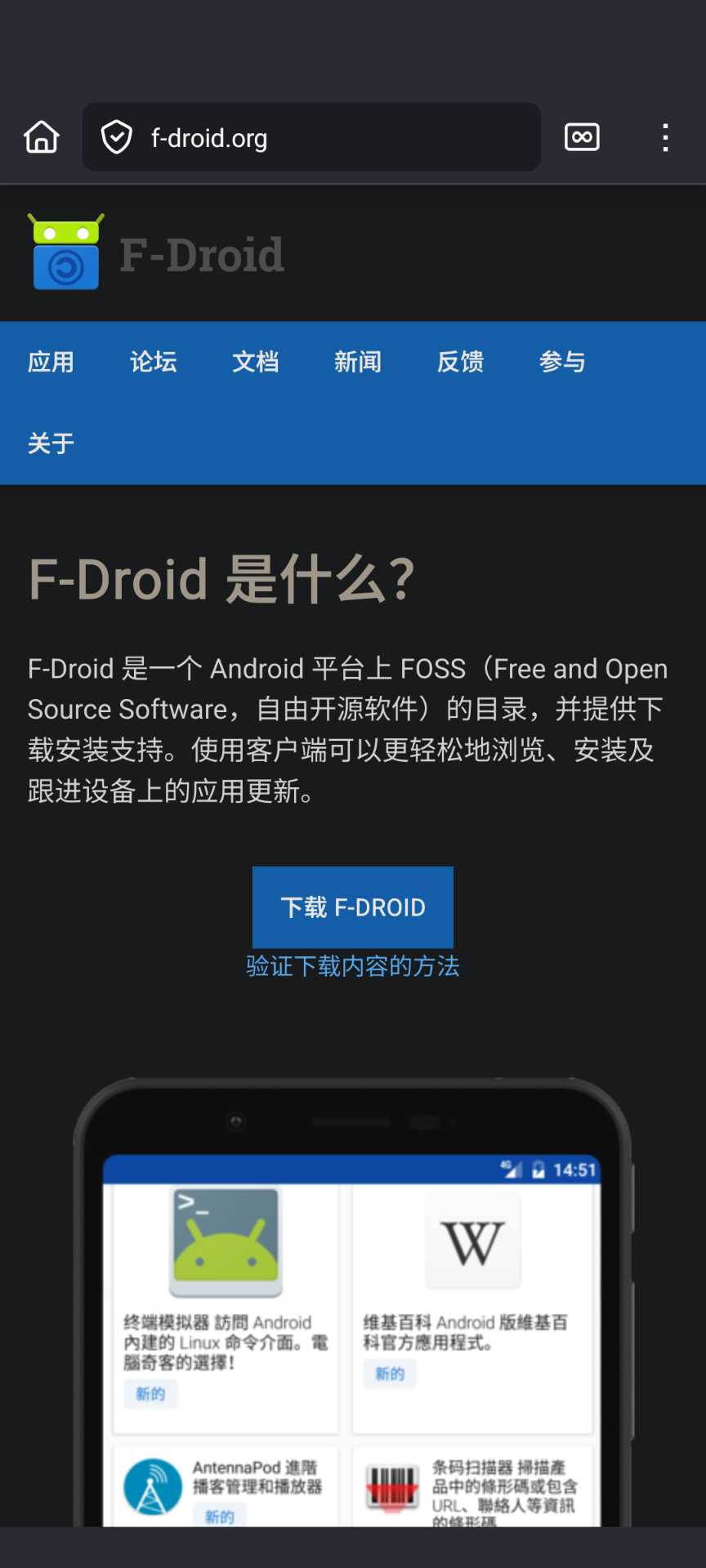Open the 参与 navigation item
This screenshot has width=706, height=1568.
point(562,362)
